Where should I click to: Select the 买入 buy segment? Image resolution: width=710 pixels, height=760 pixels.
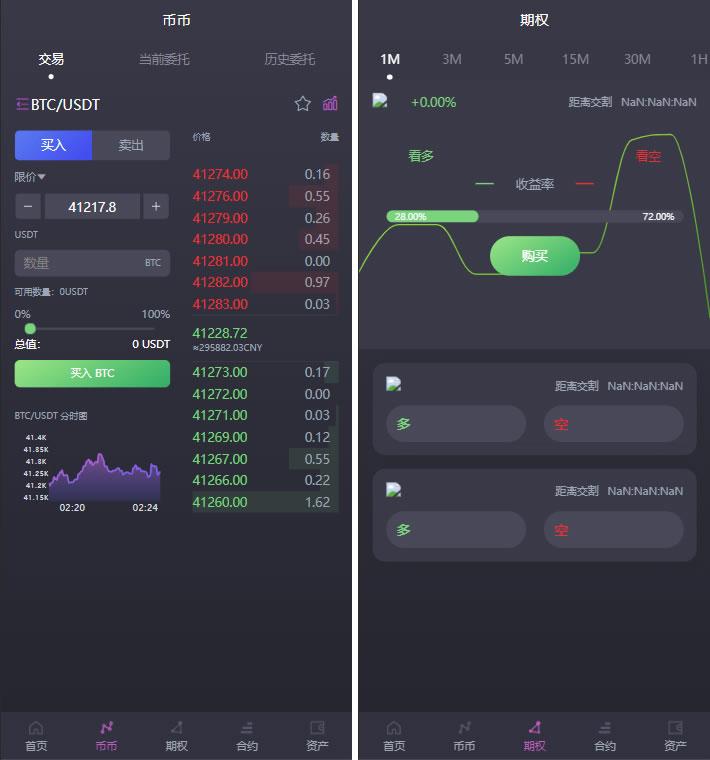[x=53, y=145]
